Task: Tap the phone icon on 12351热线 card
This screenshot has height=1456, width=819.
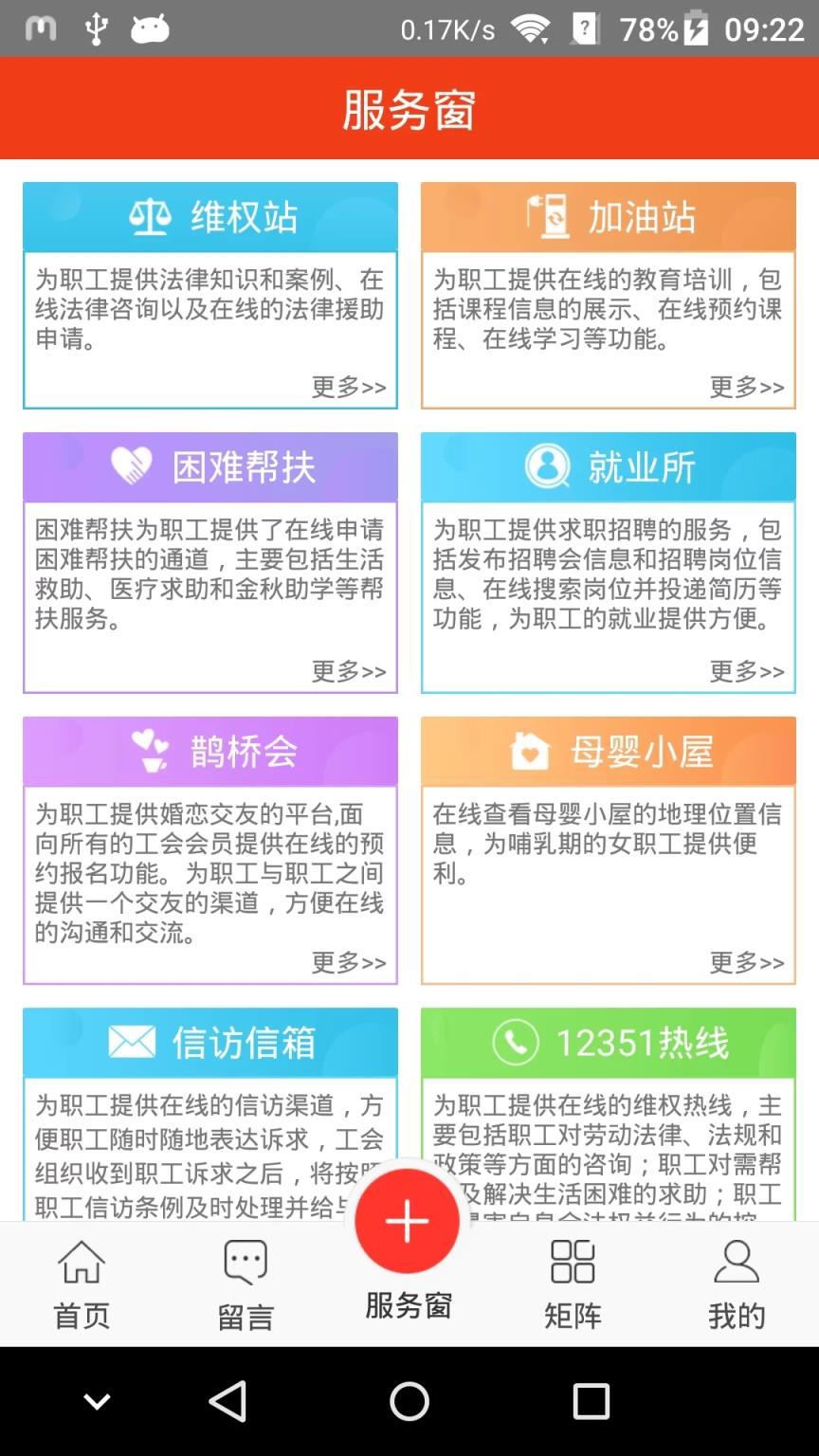Action: click(518, 1043)
